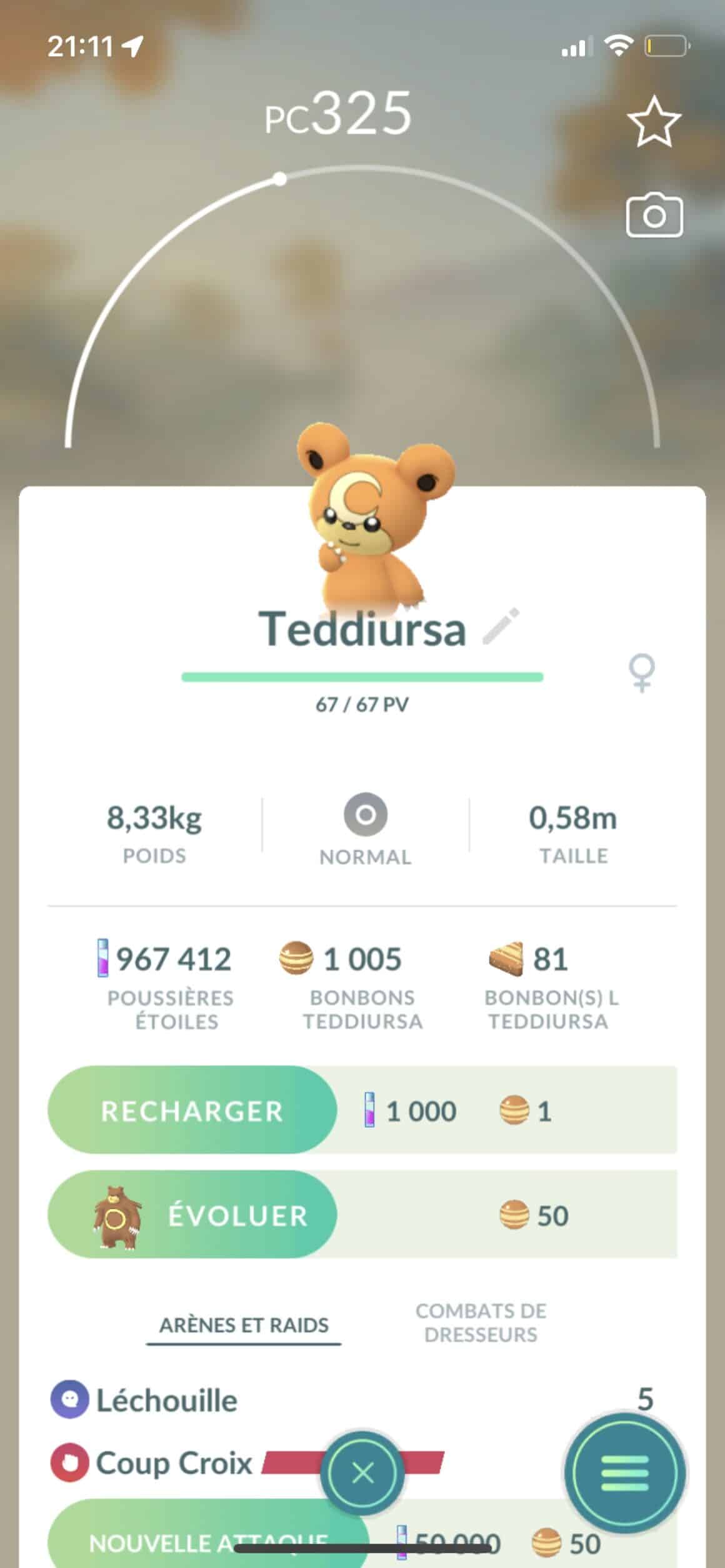Switch to the Arènes et Raids tab
Image resolution: width=725 pixels, height=1568 pixels.
point(244,1324)
